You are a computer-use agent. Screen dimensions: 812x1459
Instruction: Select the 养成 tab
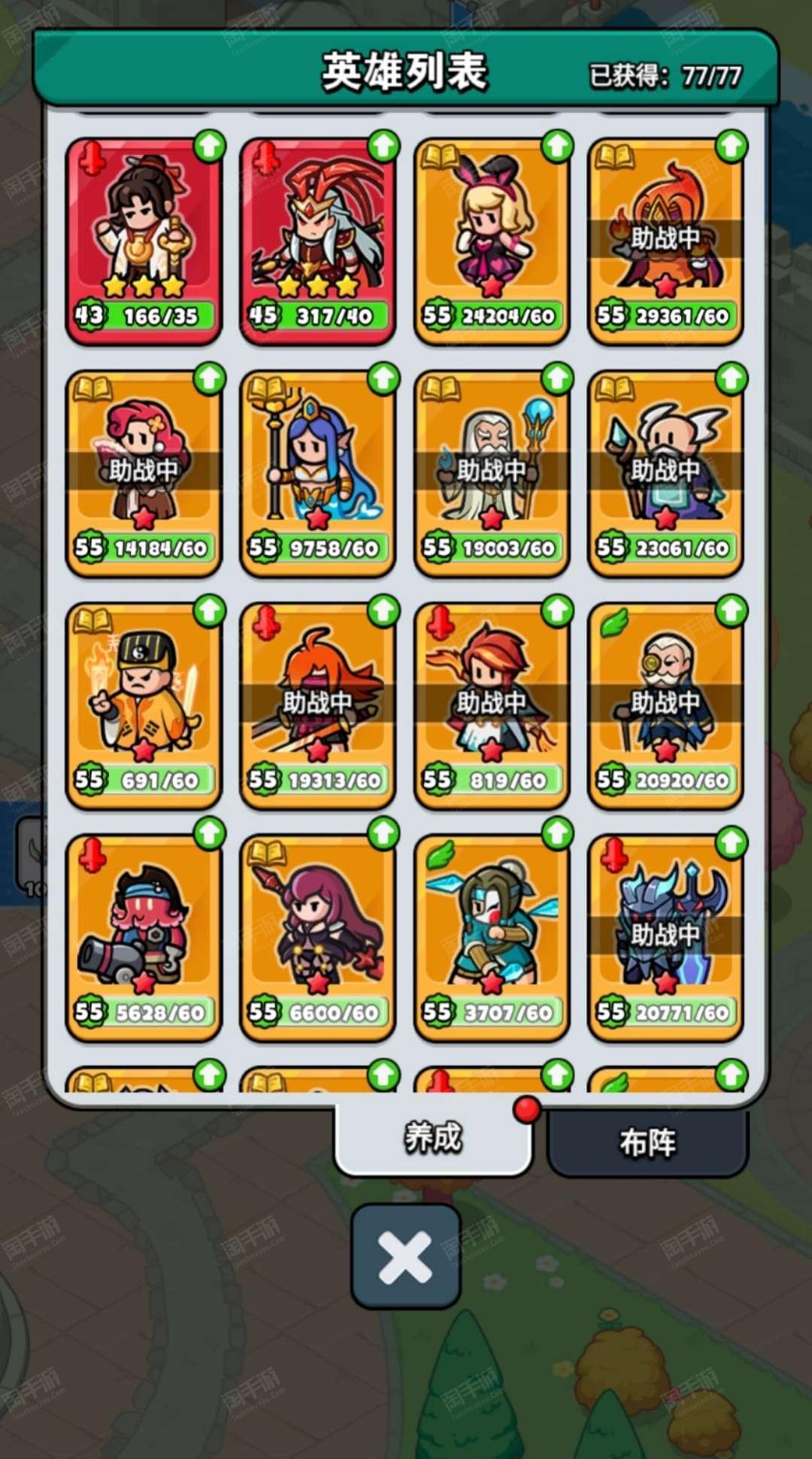tap(433, 1137)
